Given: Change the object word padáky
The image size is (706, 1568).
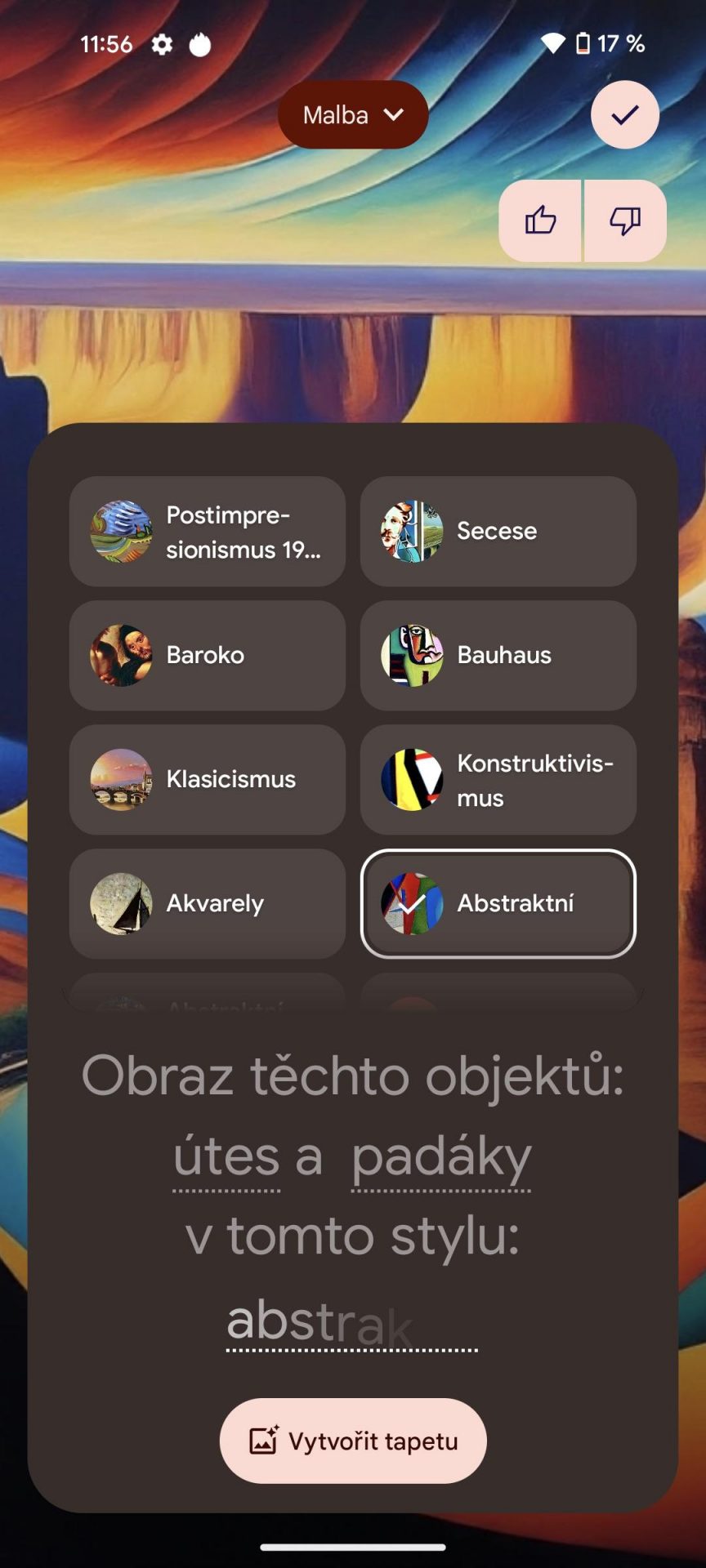Looking at the screenshot, I should click(441, 1158).
